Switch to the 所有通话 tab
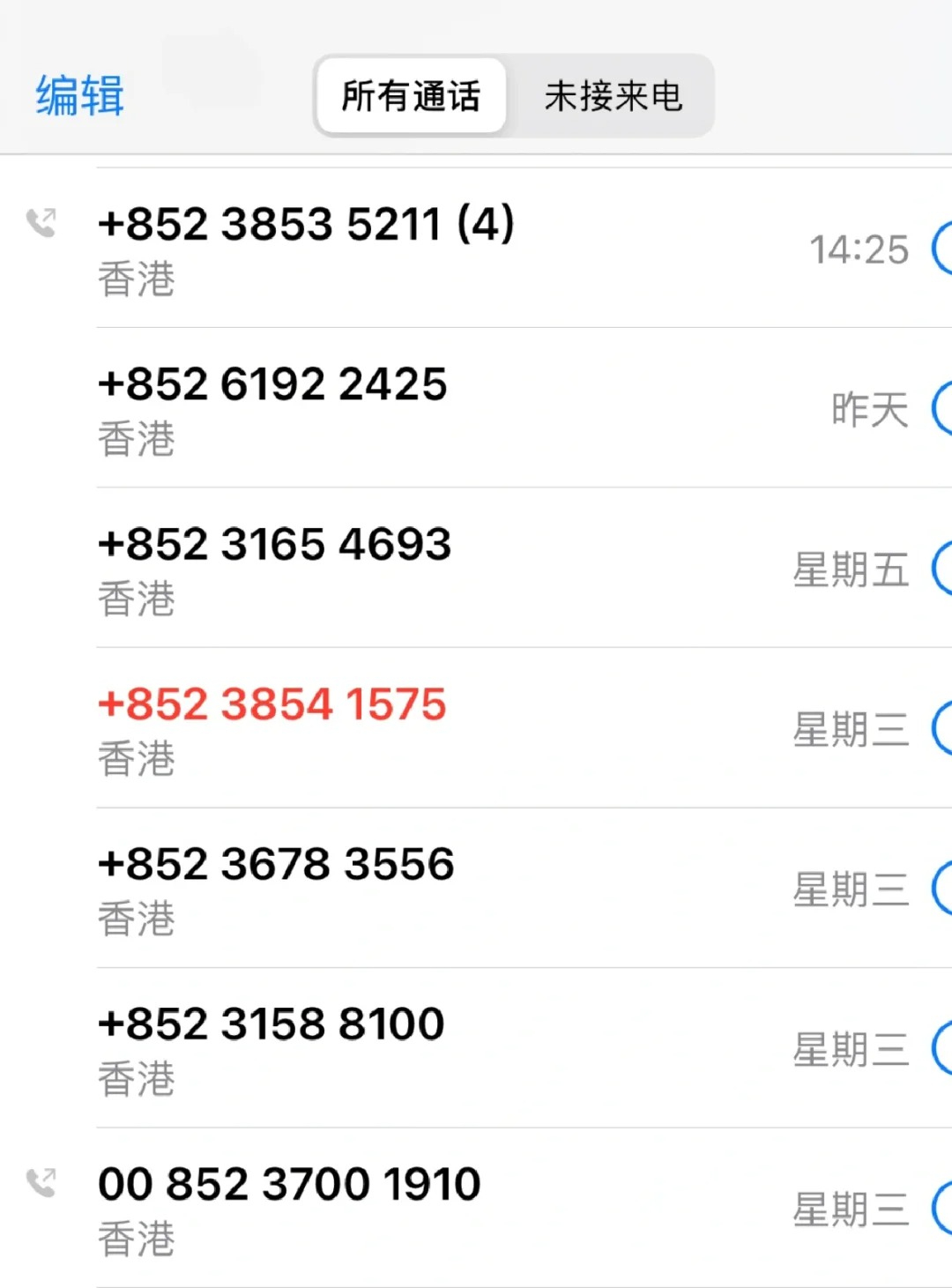Screen dimensions: 952x1288 411,96
